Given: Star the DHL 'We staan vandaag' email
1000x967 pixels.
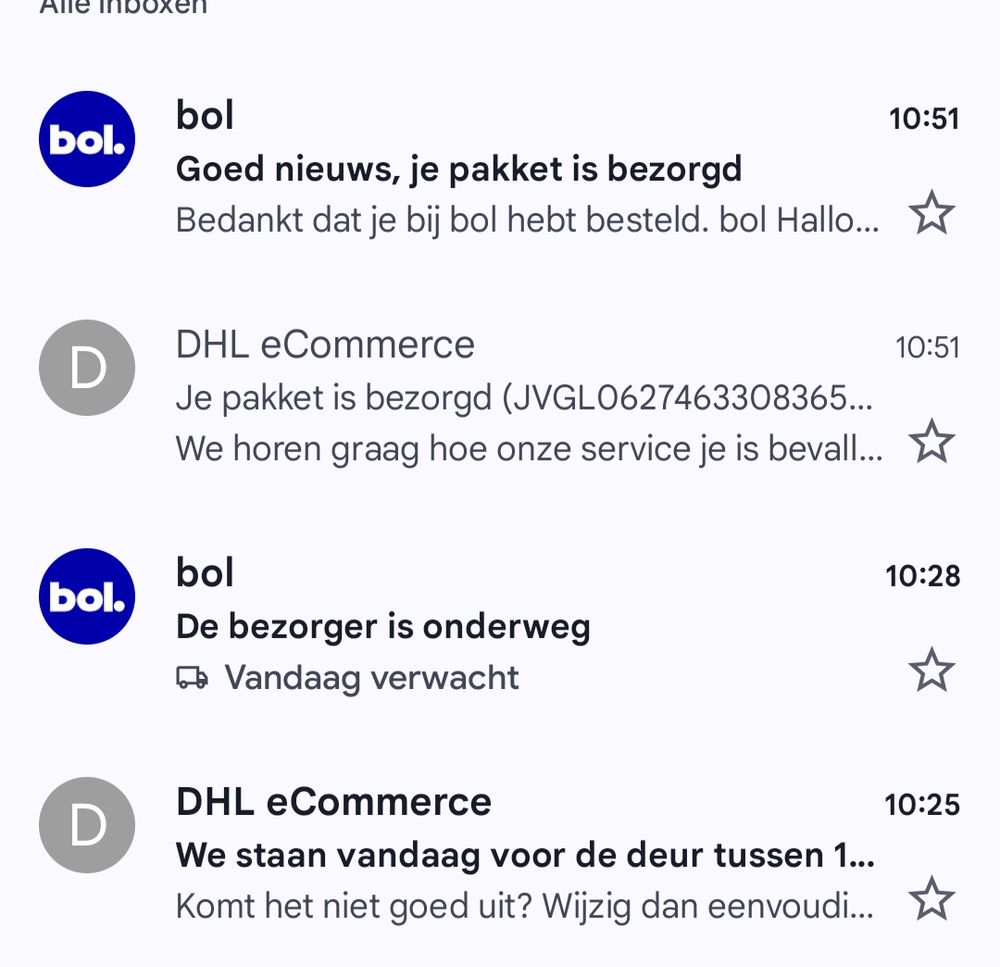Looking at the screenshot, I should point(931,898).
